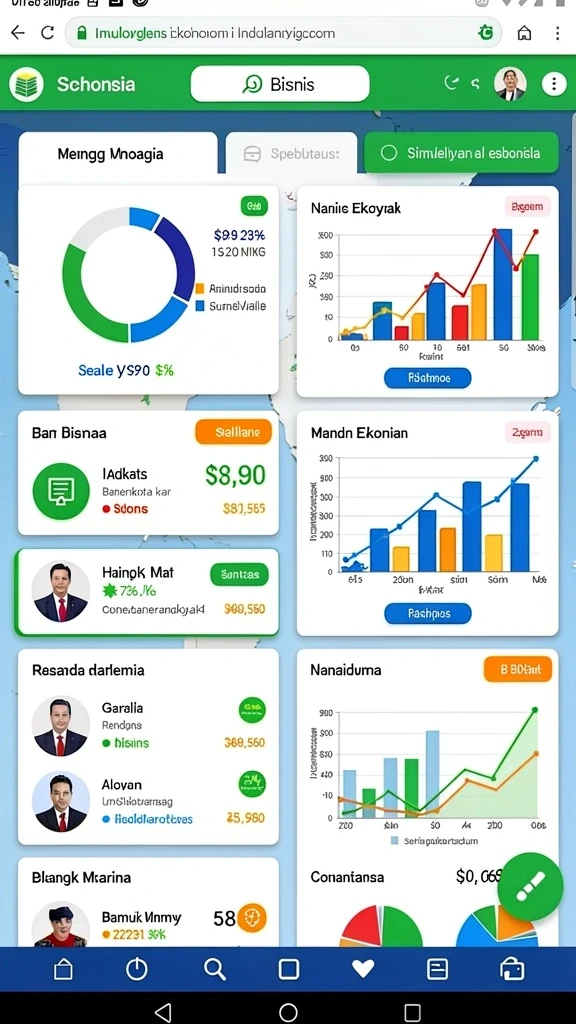Image resolution: width=576 pixels, height=1024 pixels.
Task: Open the Garalia row
Action: coord(149,725)
